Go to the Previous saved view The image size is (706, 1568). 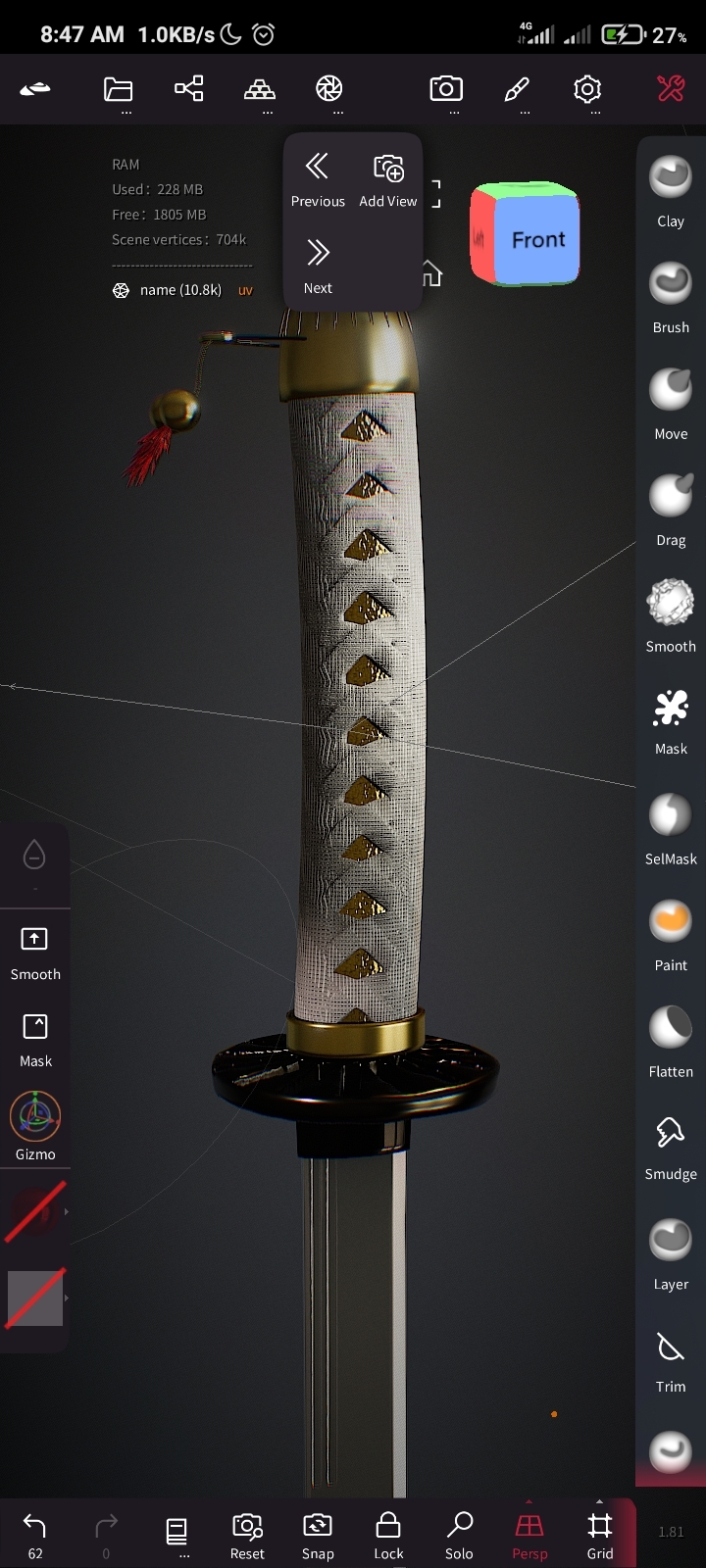(317, 178)
